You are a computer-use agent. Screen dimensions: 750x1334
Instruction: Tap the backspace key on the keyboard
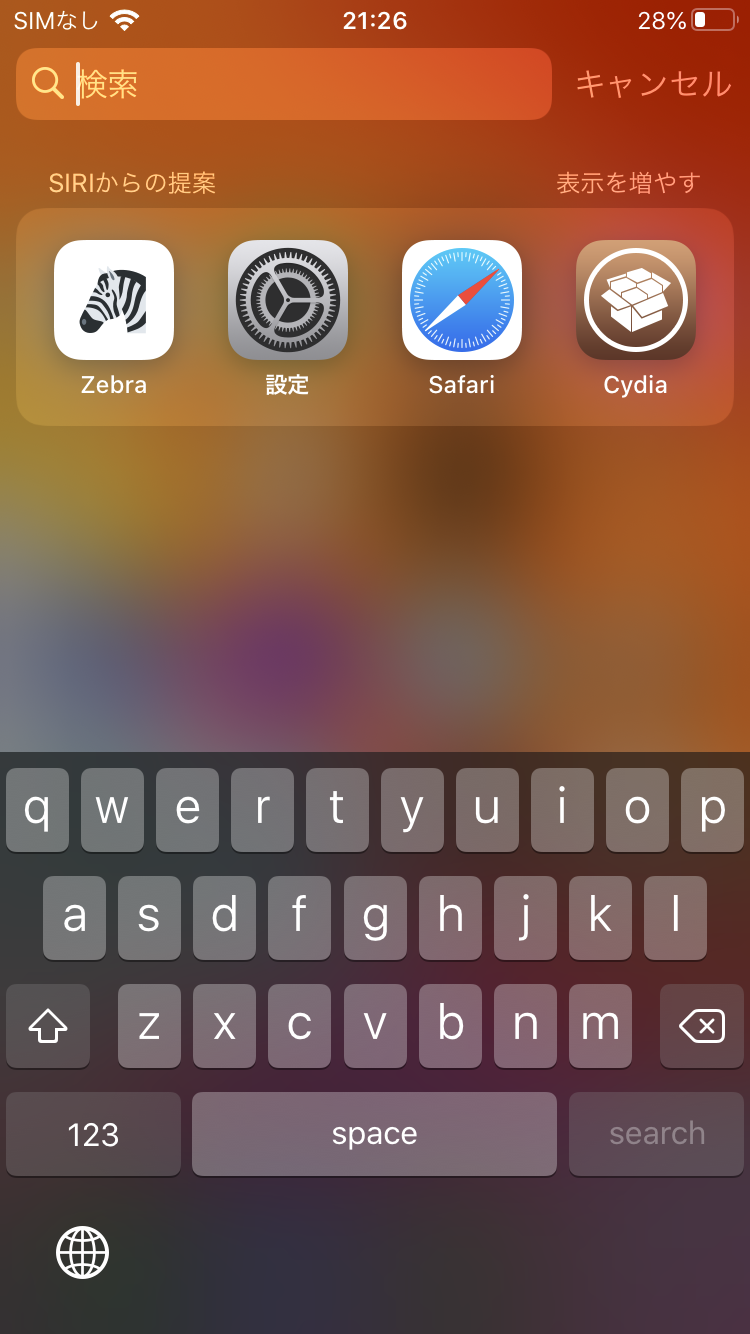coord(702,1026)
